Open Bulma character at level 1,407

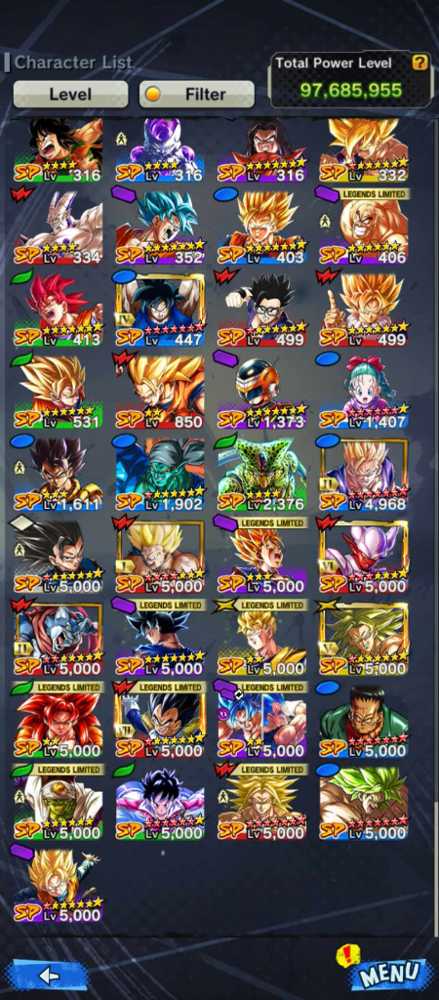click(364, 391)
